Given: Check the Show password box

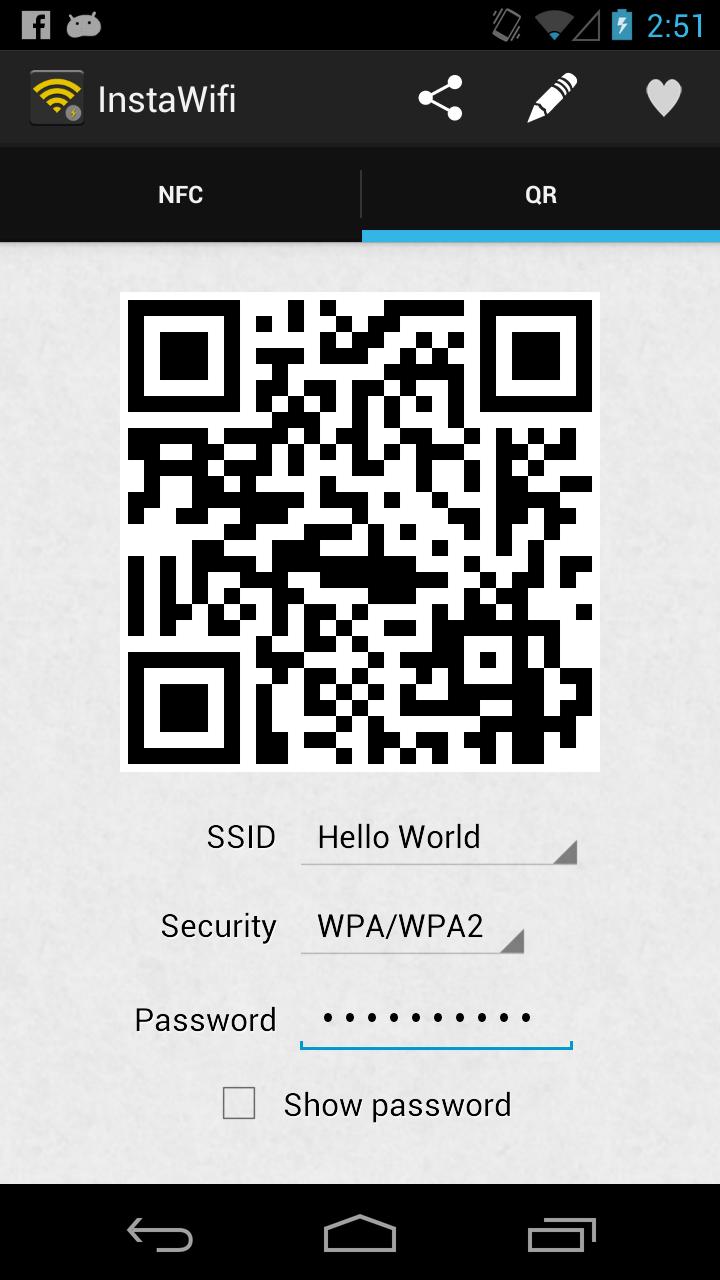Looking at the screenshot, I should coord(239,1104).
